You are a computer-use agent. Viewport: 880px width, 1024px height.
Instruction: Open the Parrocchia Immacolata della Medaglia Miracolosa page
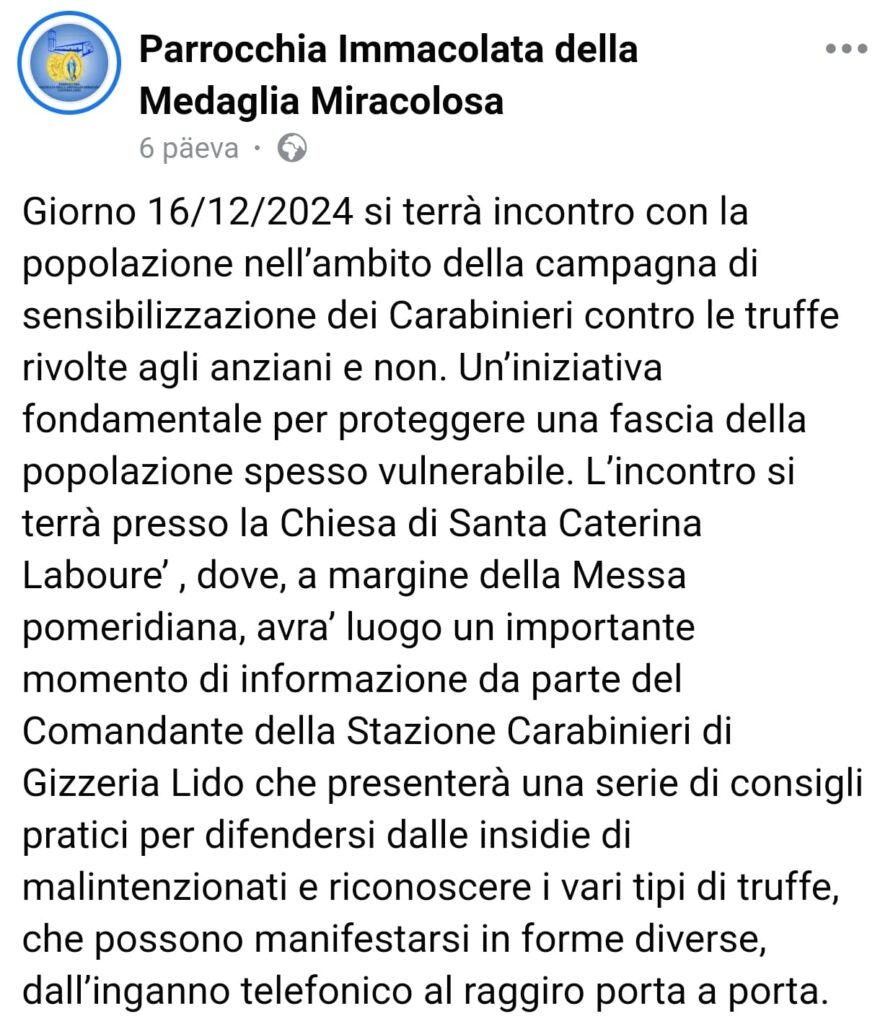(388, 75)
